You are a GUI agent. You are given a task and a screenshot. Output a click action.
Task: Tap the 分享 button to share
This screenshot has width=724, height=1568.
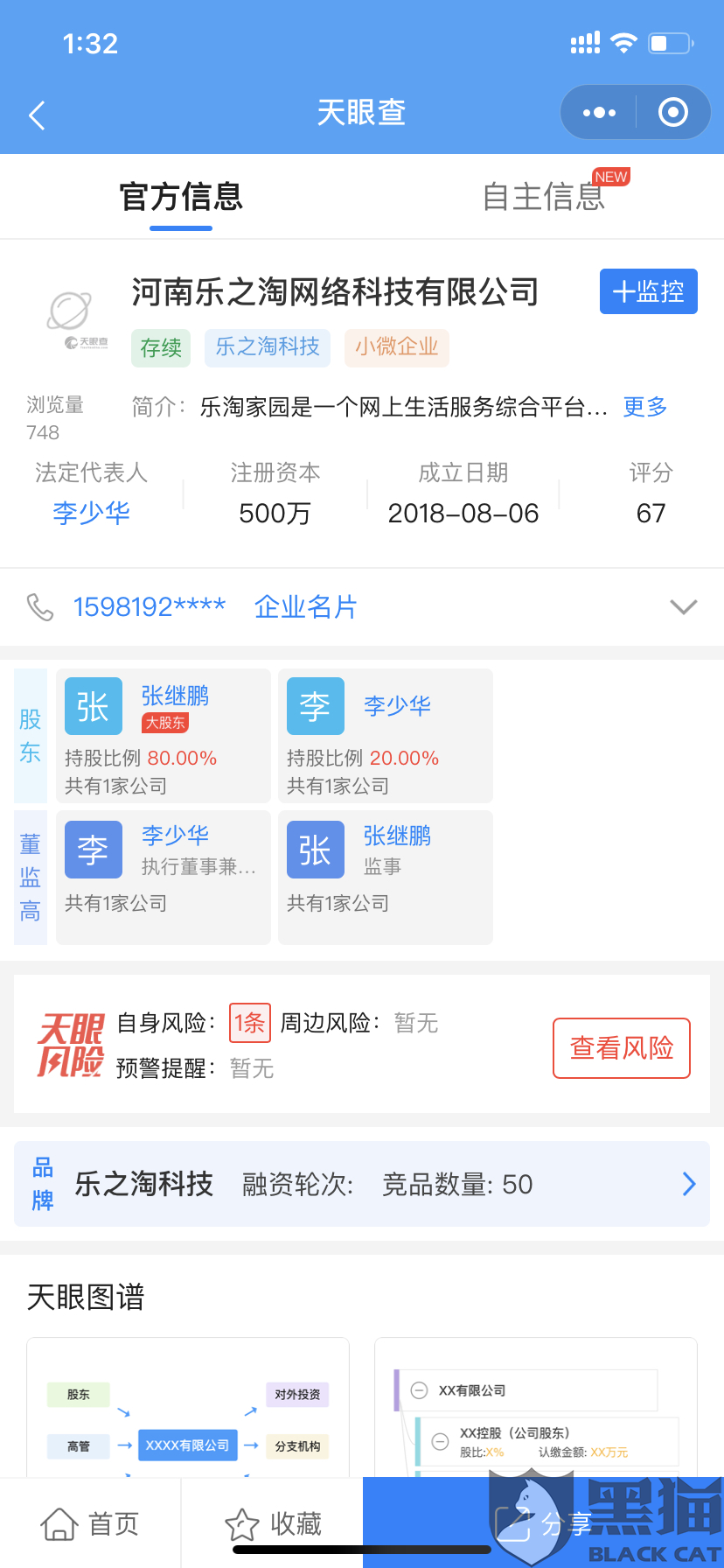543,1523
